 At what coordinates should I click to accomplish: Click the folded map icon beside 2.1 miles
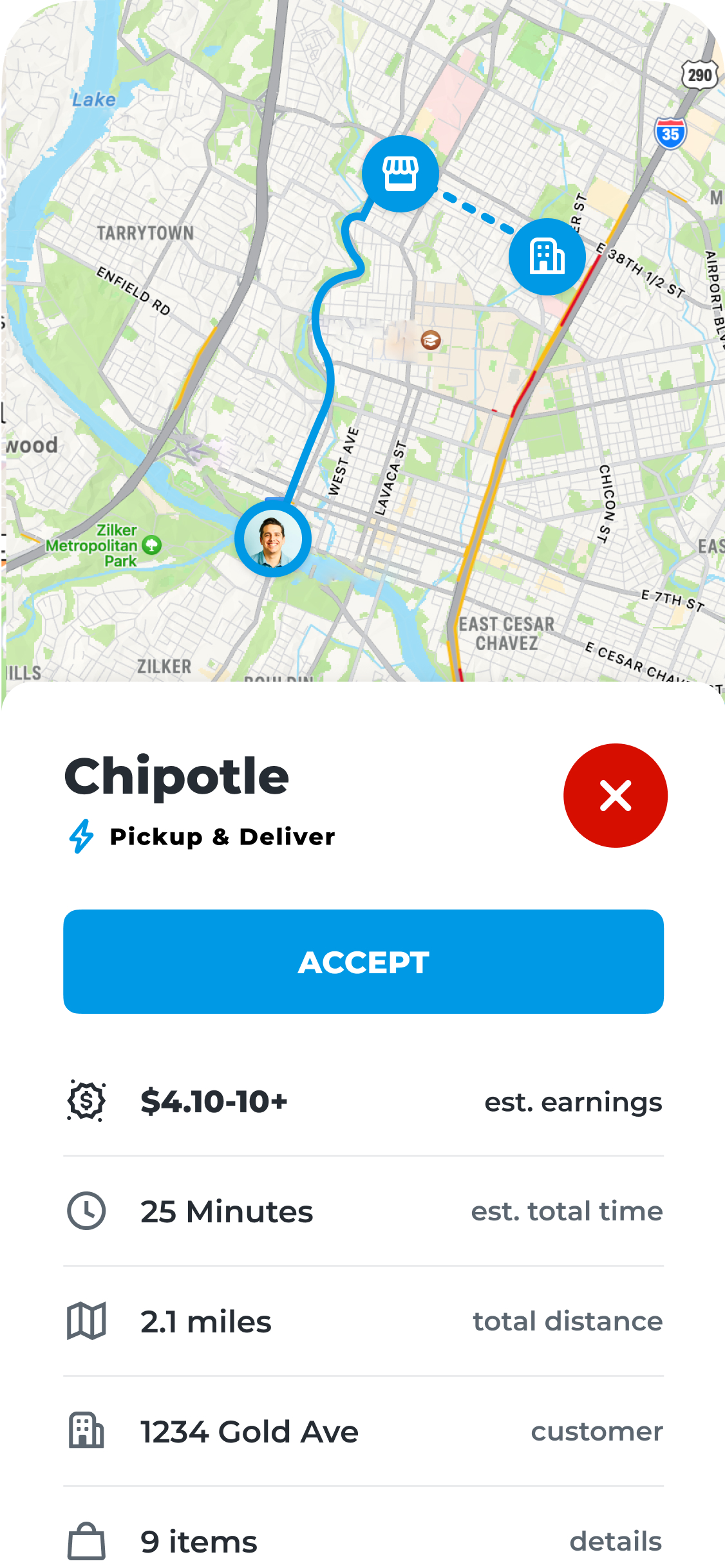tap(87, 1321)
